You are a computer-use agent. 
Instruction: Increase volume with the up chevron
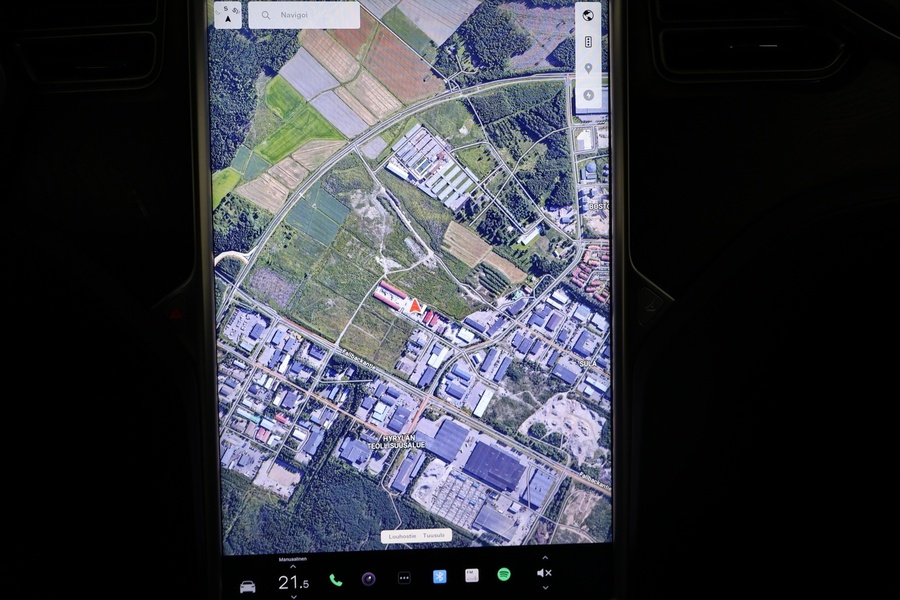pyautogui.click(x=545, y=558)
